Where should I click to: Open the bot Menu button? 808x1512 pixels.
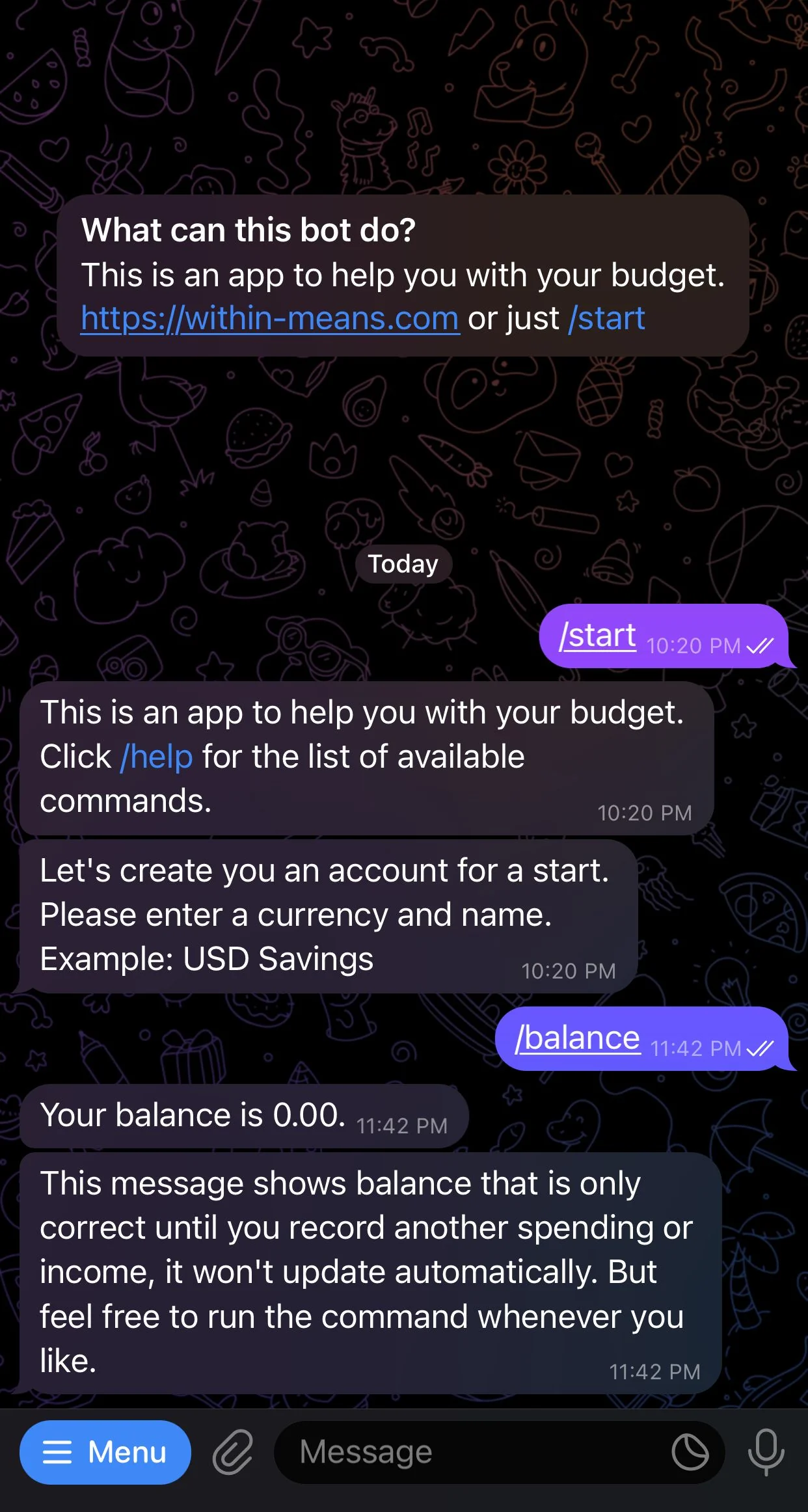[105, 1452]
